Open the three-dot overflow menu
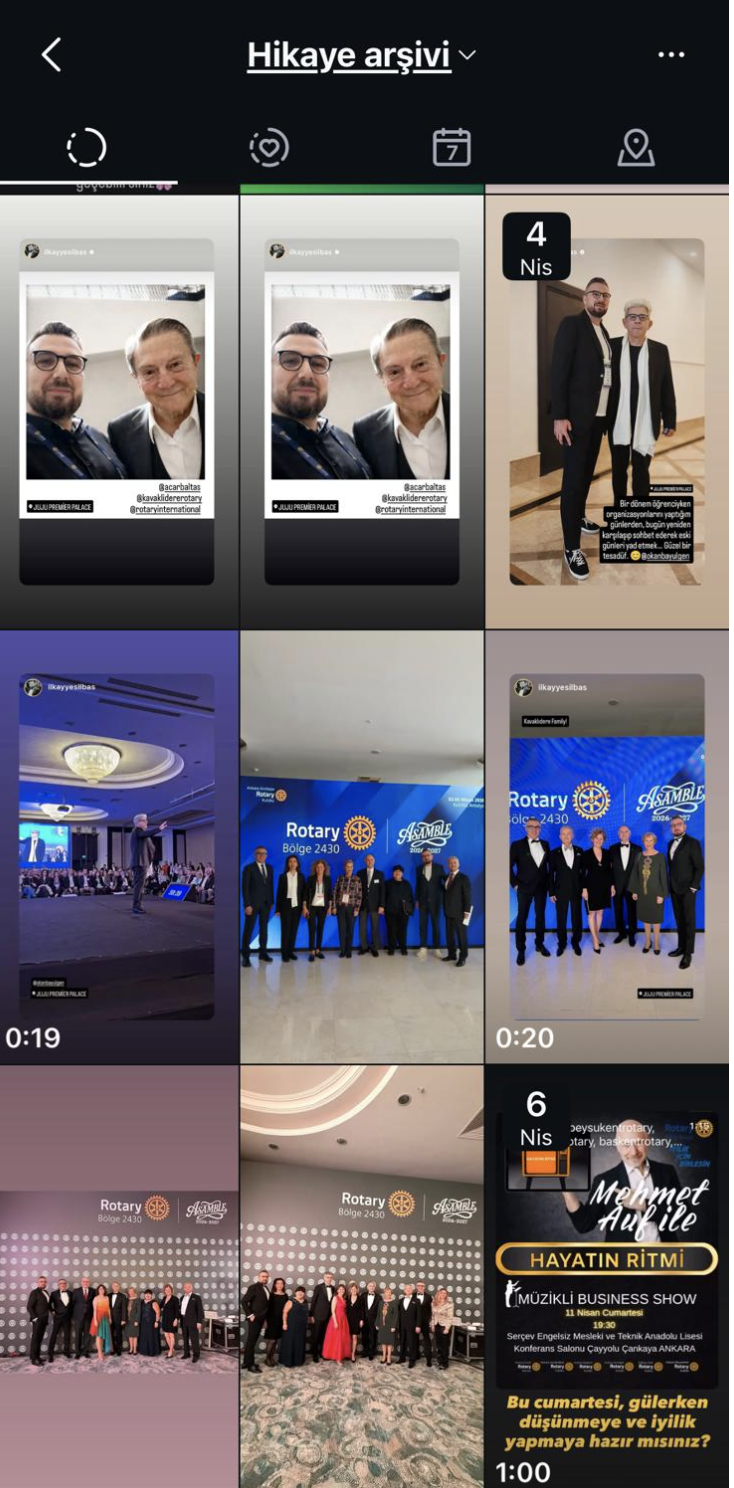This screenshot has height=1488, width=734. [x=671, y=55]
